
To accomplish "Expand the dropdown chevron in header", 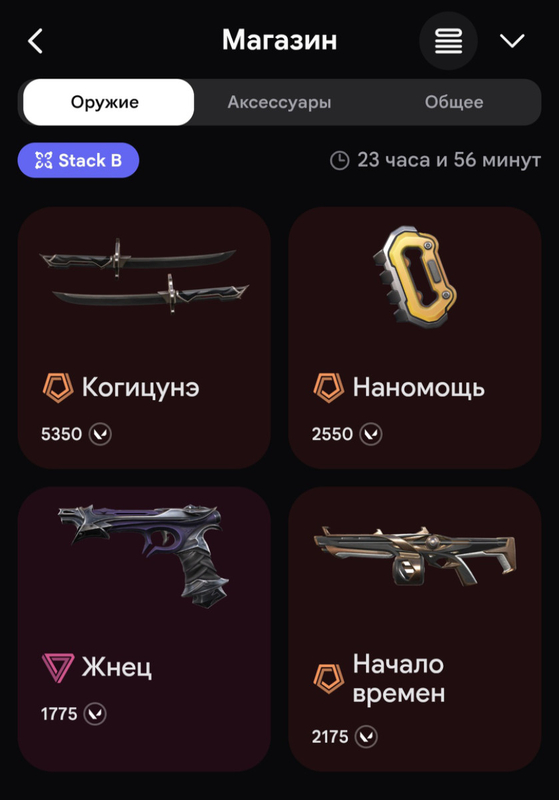I will tap(512, 41).
